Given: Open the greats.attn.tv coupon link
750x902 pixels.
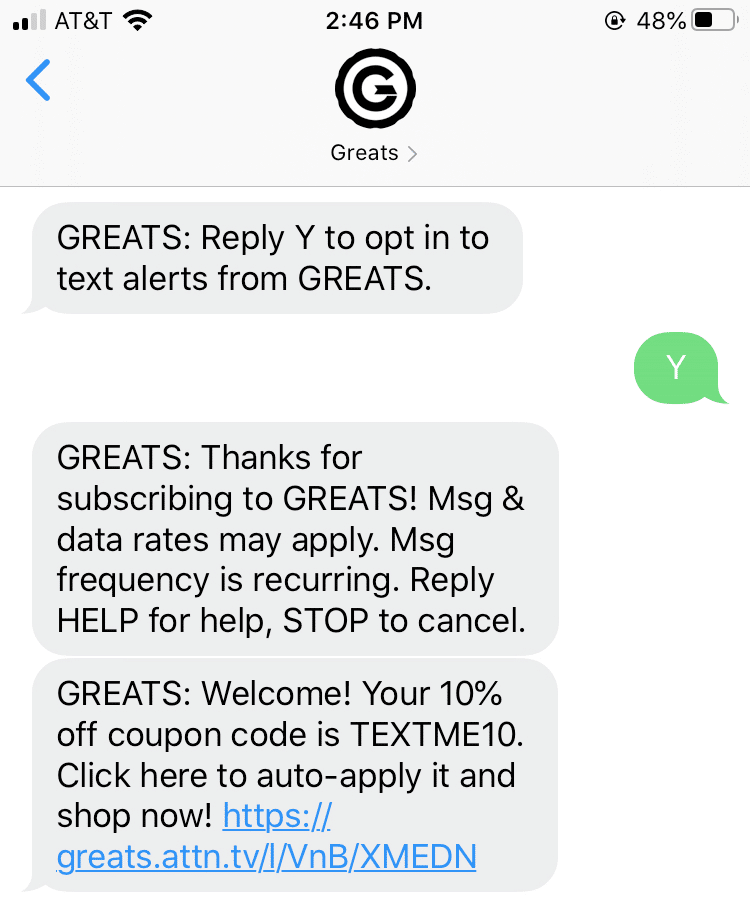Looking at the screenshot, I should [266, 836].
